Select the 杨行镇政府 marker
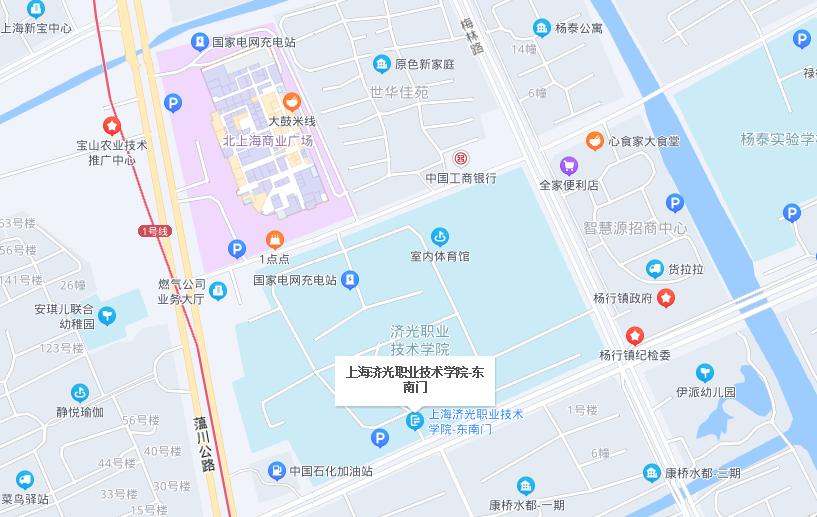Viewport: 817px width, 517px height. click(666, 298)
